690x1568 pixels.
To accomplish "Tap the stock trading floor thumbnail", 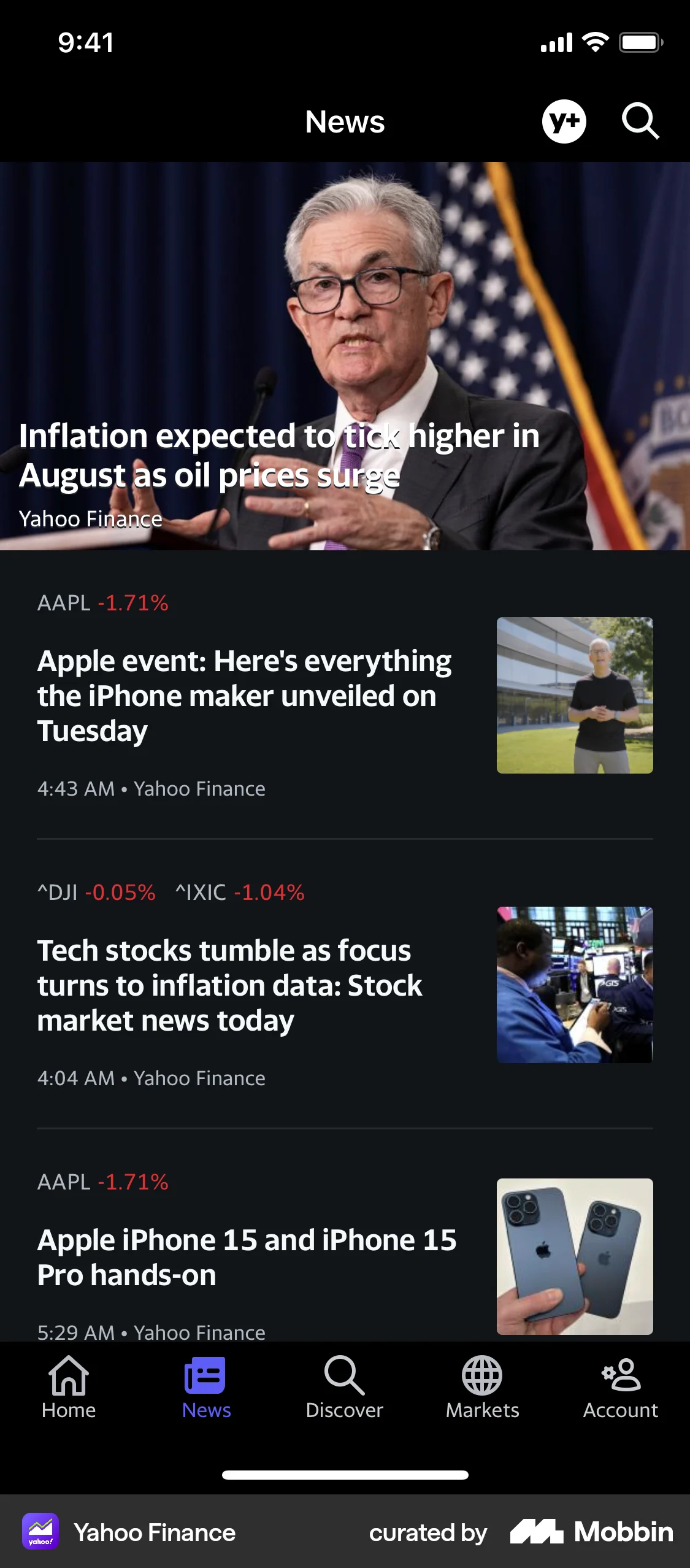I will click(575, 984).
